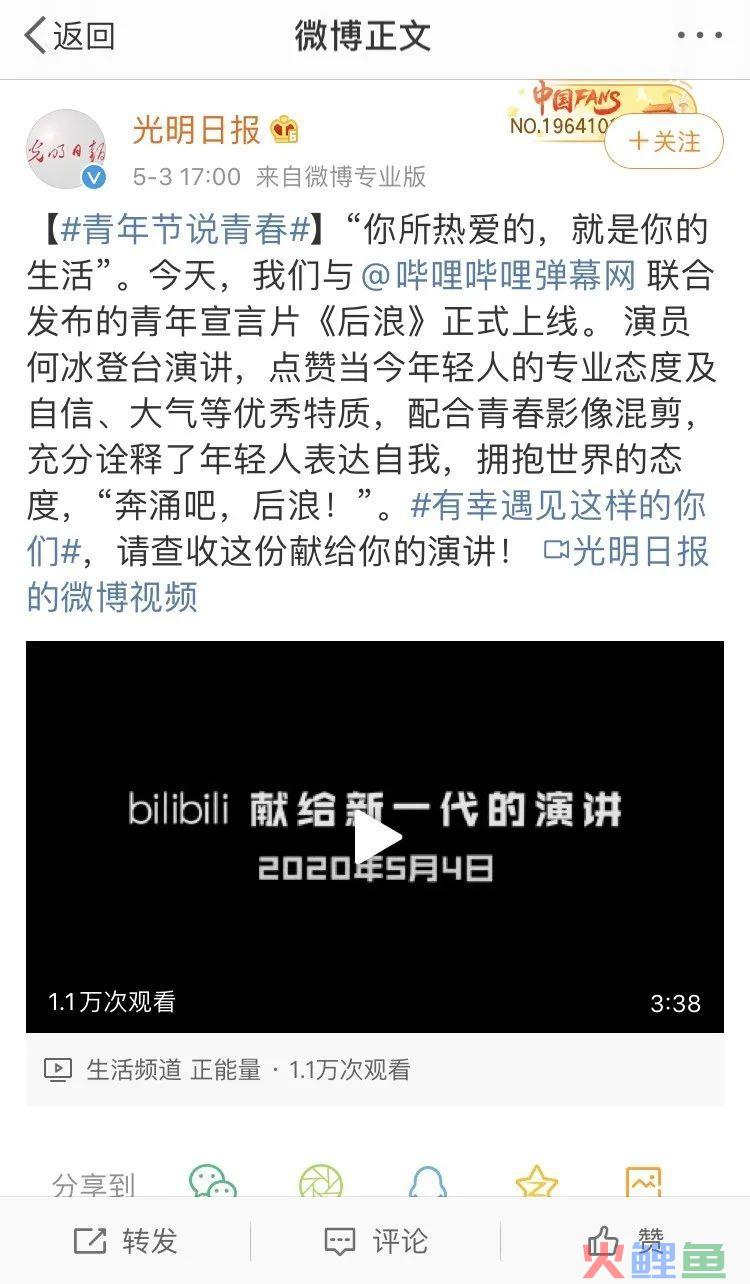Share to QQ Zone star icon
The image size is (750, 1284).
[536, 1182]
